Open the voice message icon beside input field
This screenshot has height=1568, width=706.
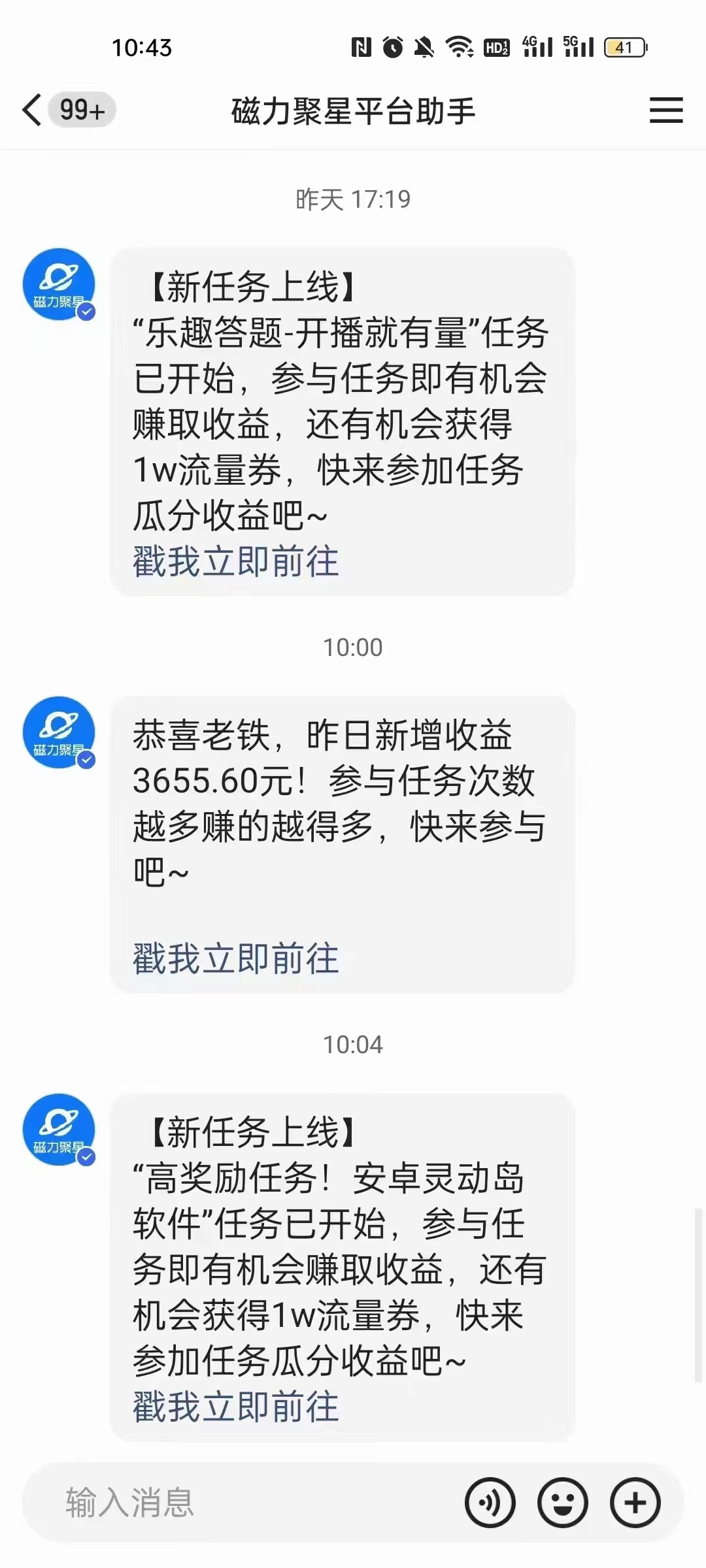492,1503
